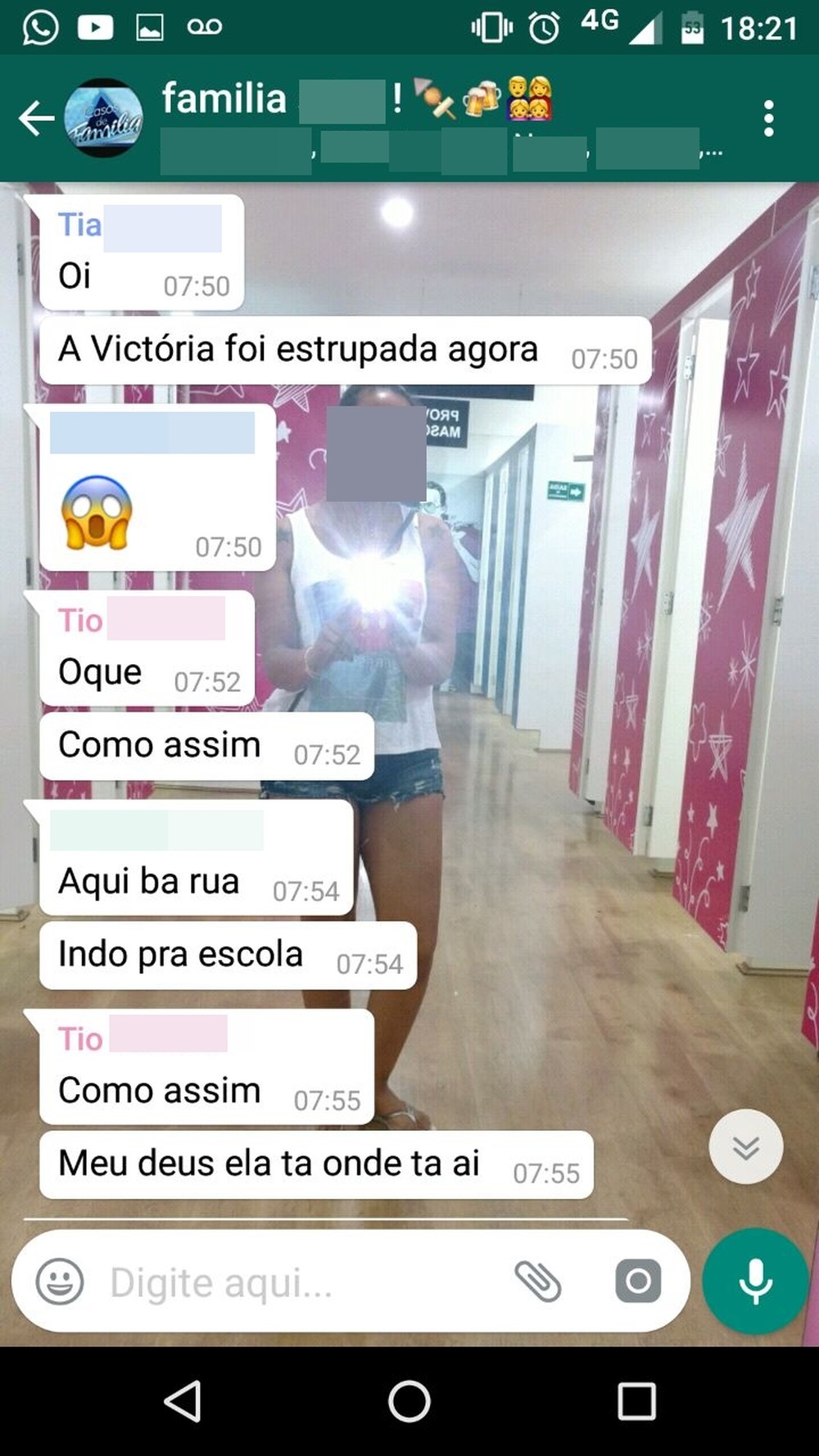
Task: Tap the system home button
Action: 409,1401
